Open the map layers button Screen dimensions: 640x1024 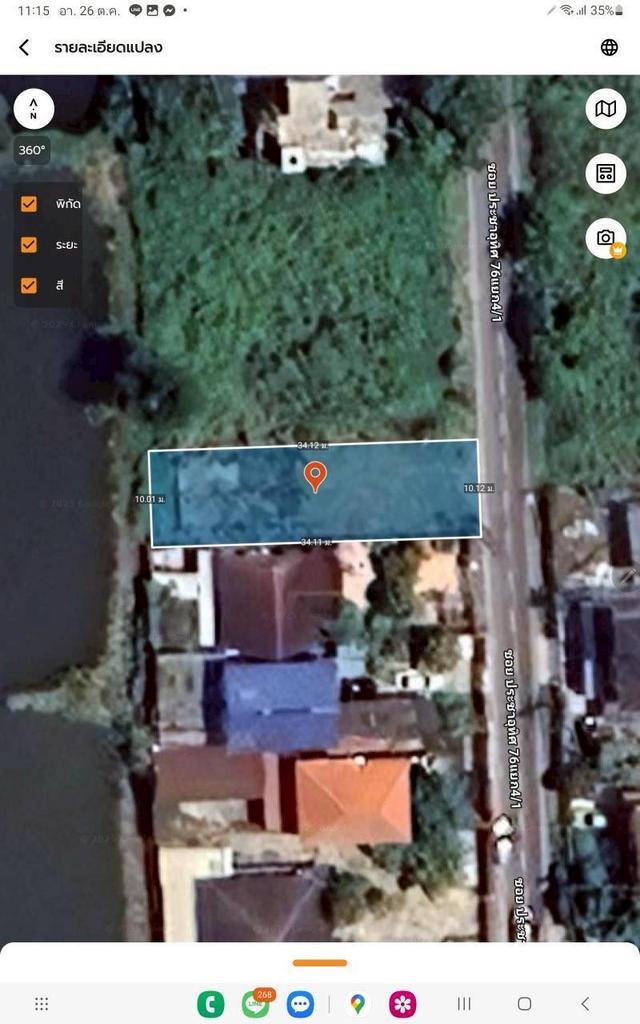[x=605, y=109]
